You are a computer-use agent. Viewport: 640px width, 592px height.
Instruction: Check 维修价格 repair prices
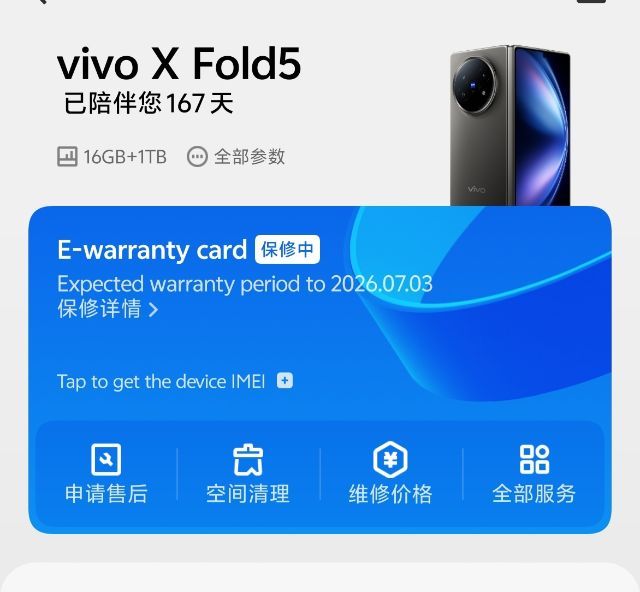point(390,474)
